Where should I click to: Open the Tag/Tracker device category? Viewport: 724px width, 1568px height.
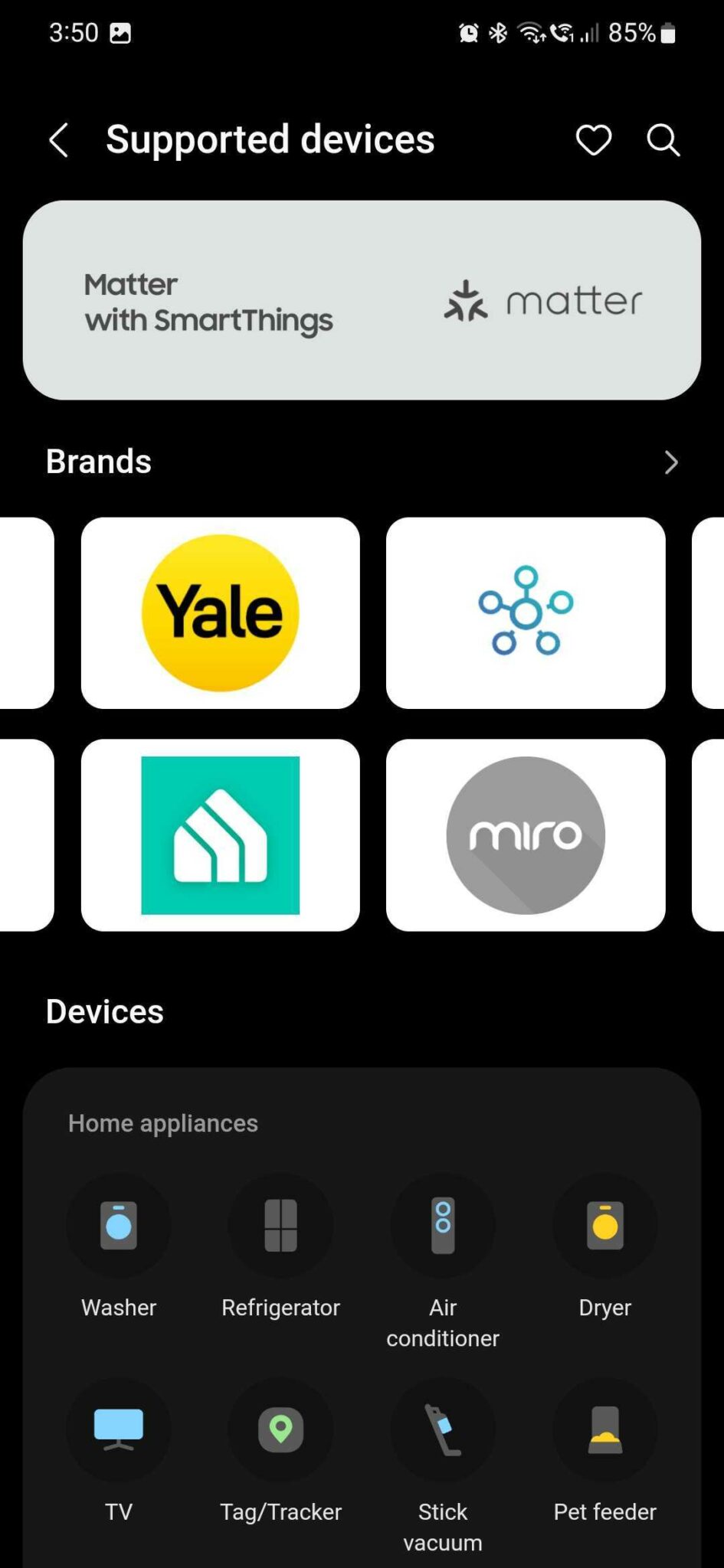click(280, 1429)
